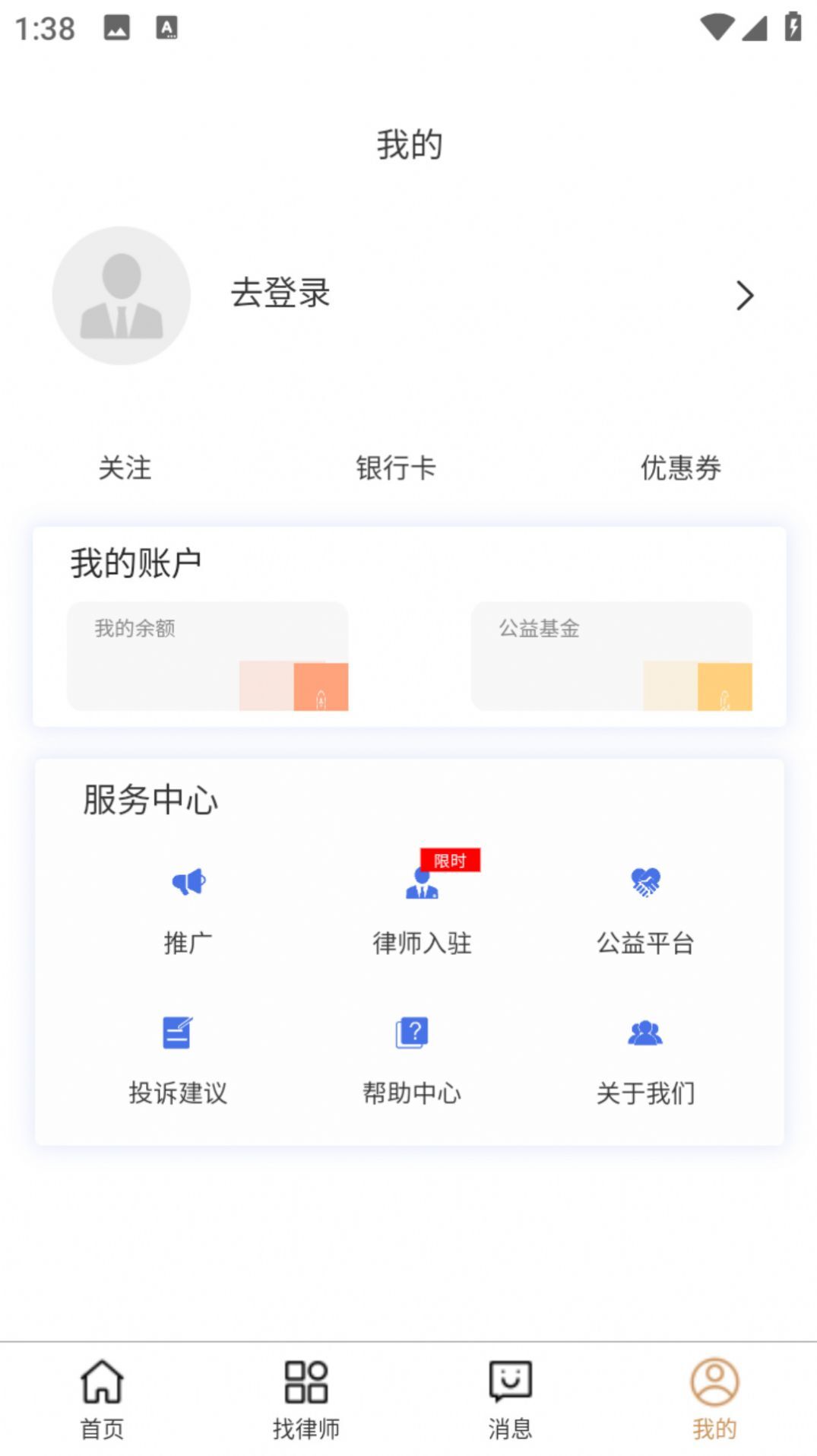Open the 公益基金 fund card

(x=612, y=656)
